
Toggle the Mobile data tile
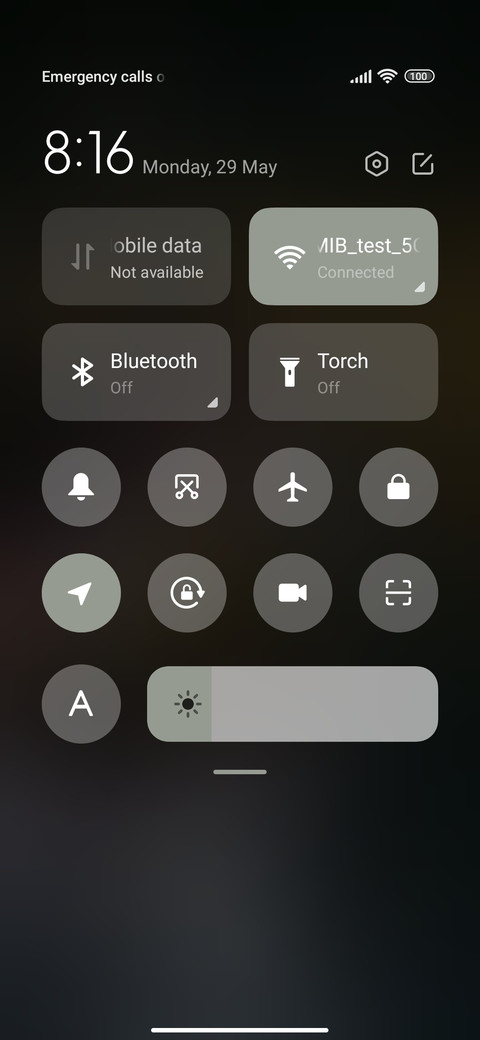tap(137, 257)
